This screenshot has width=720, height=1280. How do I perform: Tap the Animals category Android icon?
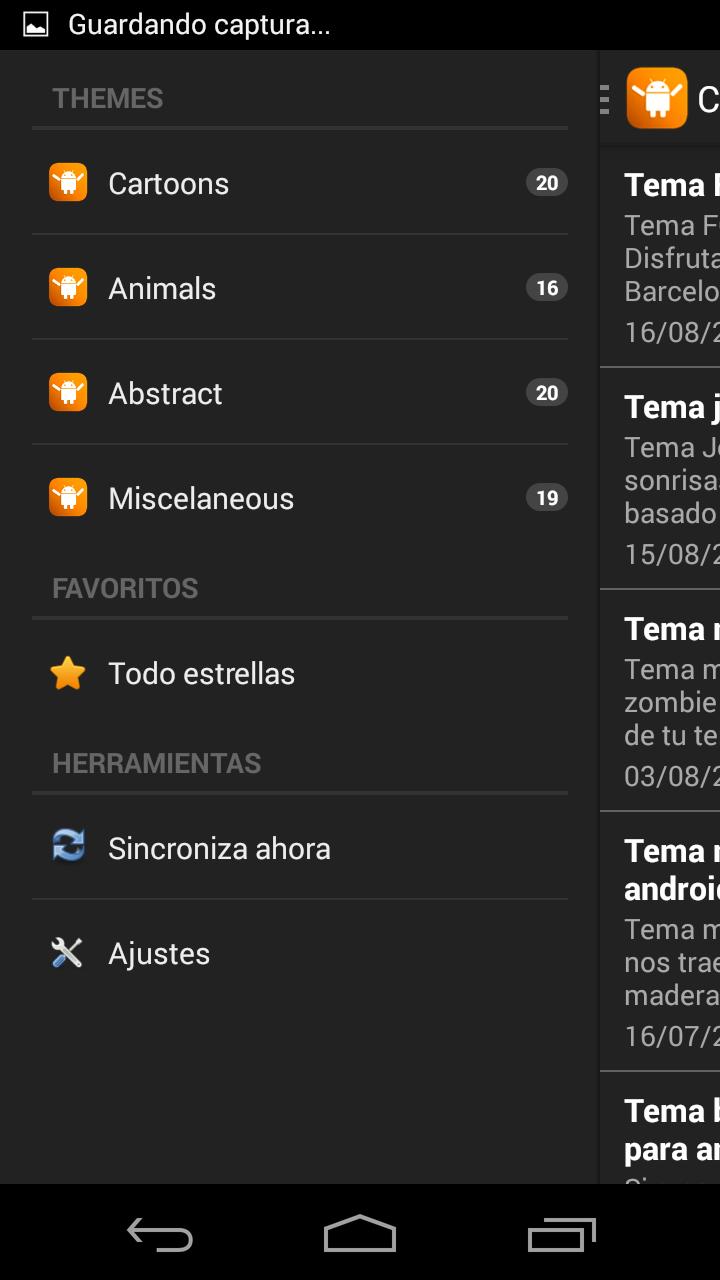tap(67, 288)
